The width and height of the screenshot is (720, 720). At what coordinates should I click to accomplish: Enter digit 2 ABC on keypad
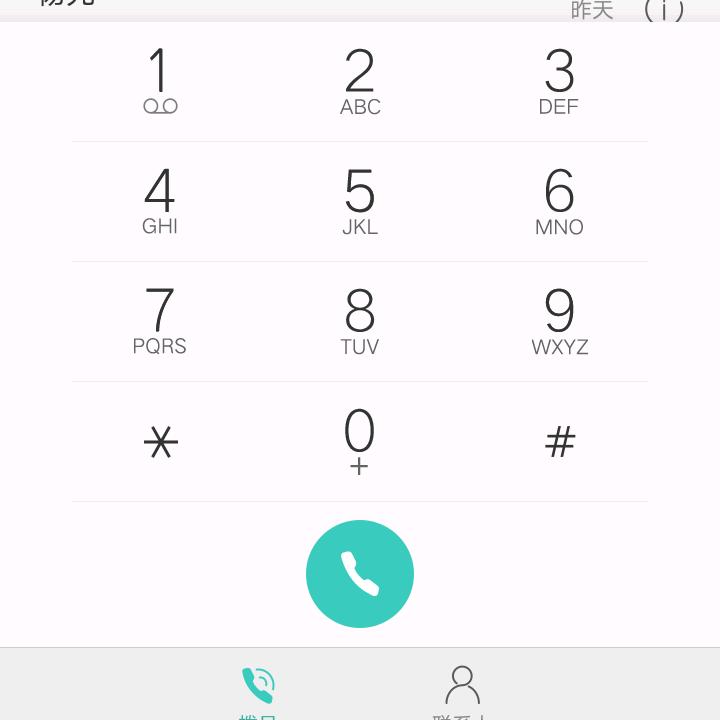pyautogui.click(x=360, y=82)
